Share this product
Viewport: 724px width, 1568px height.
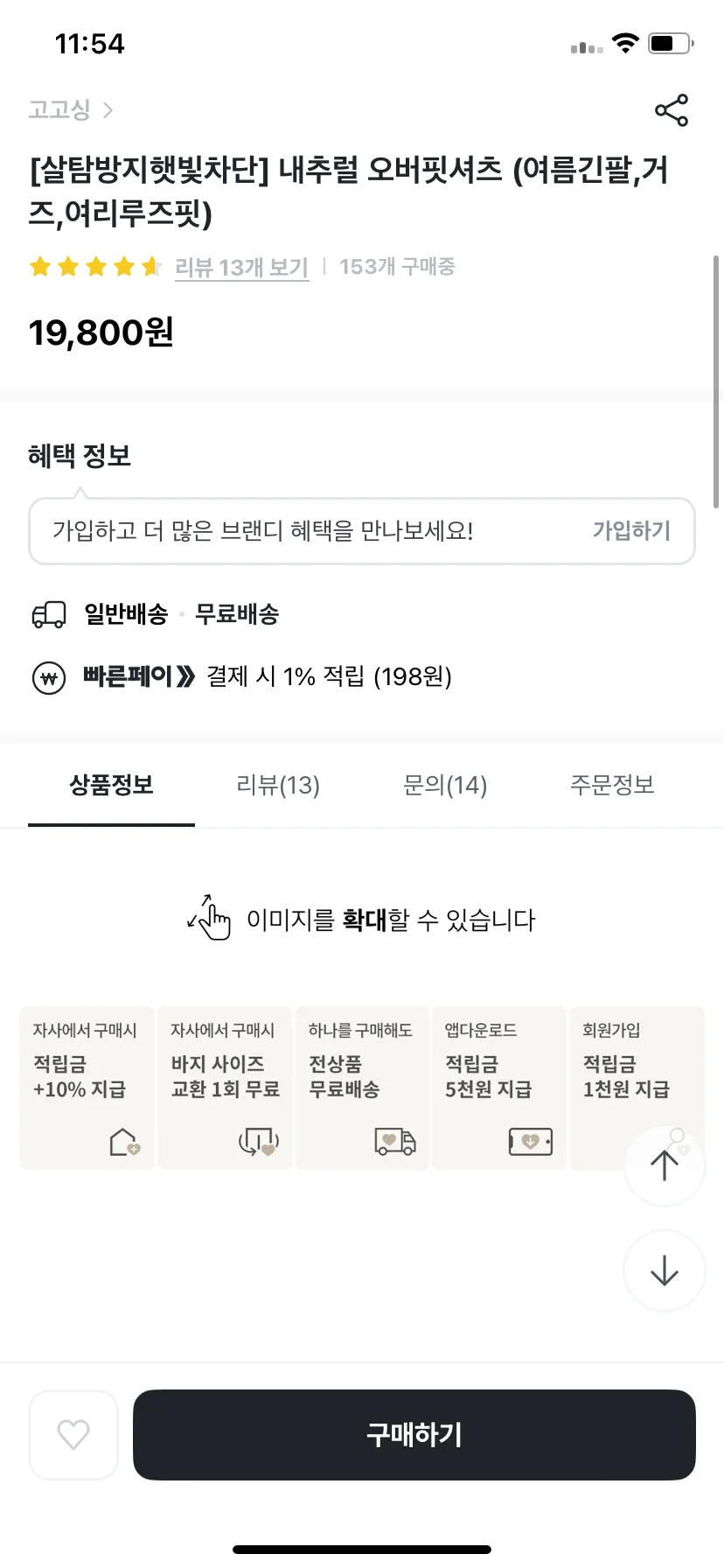pos(672,110)
